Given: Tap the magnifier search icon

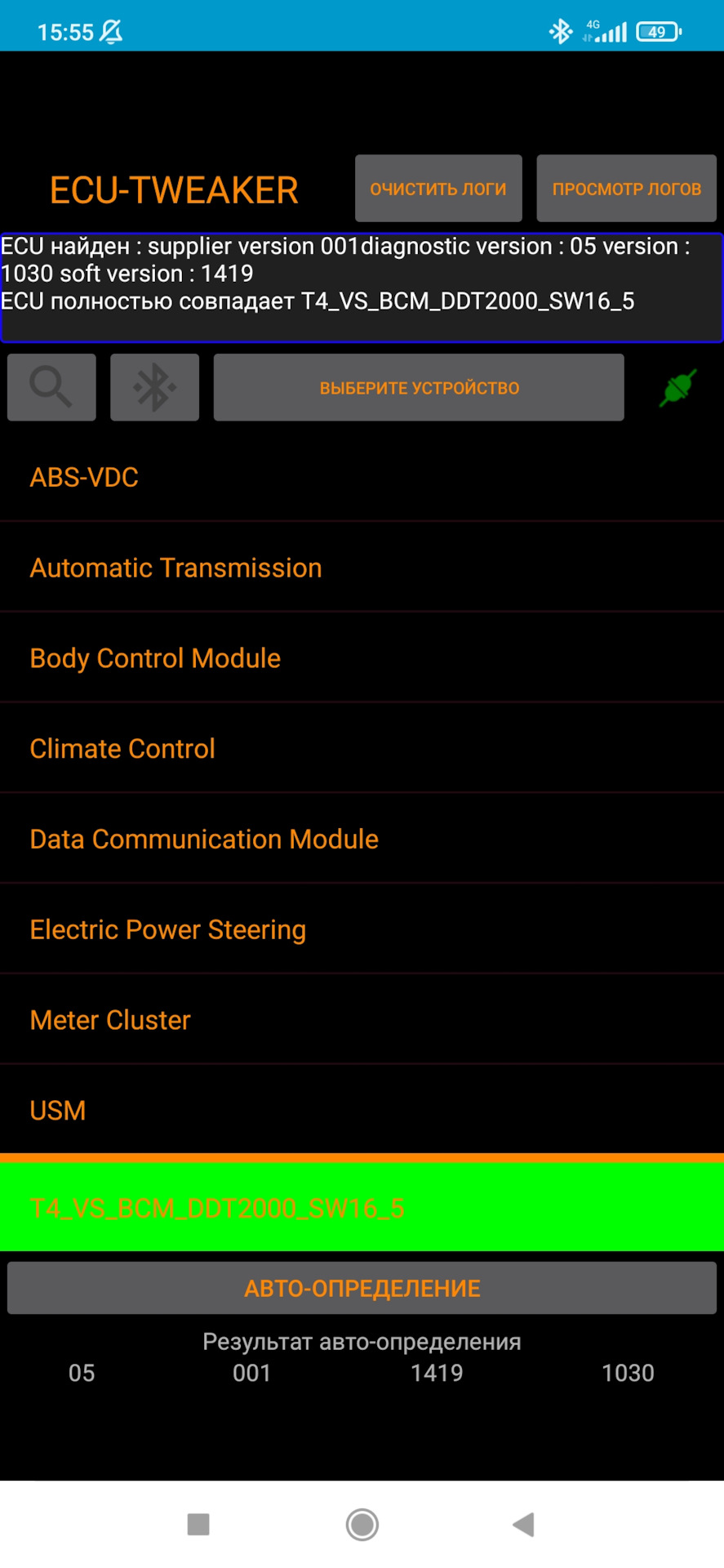Looking at the screenshot, I should 51,387.
